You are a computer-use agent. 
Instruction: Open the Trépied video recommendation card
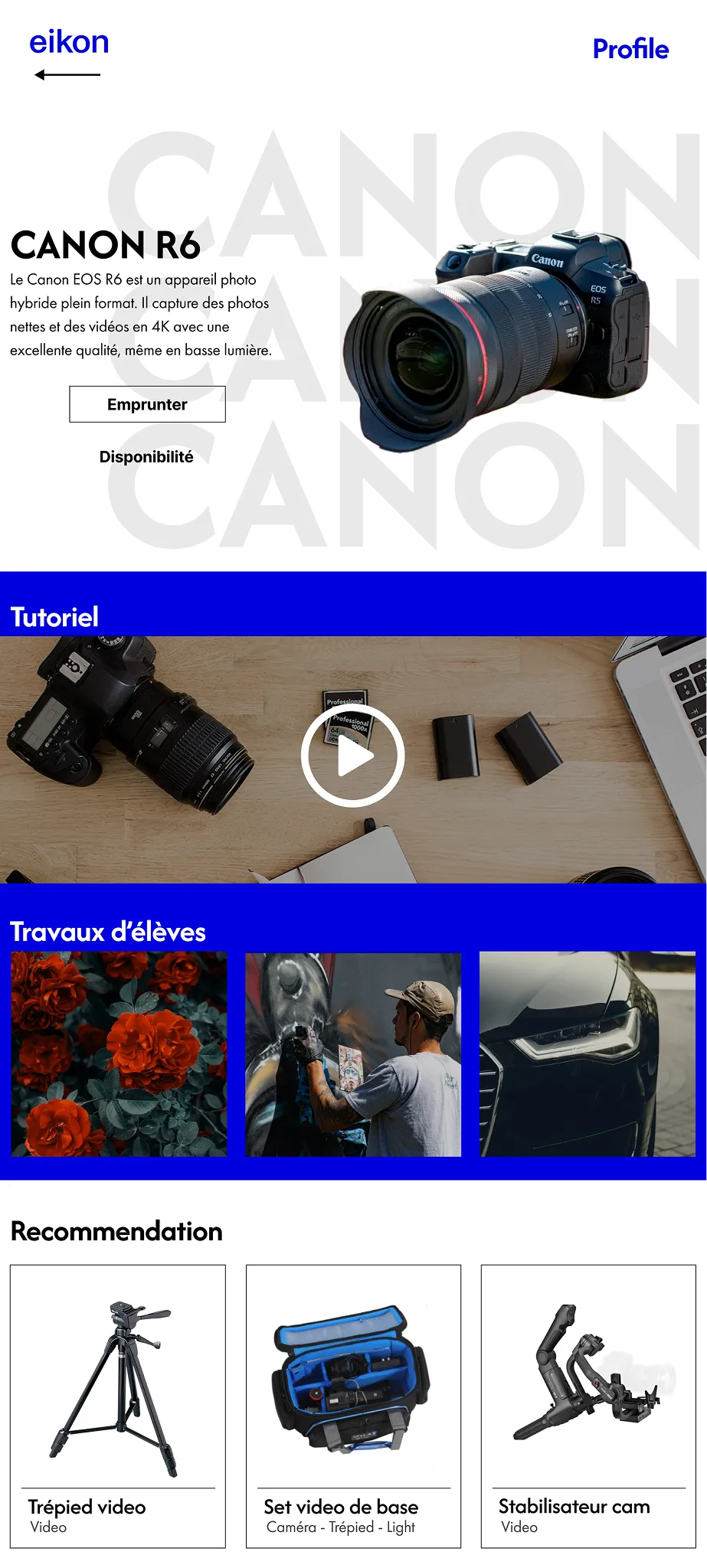[x=118, y=1406]
